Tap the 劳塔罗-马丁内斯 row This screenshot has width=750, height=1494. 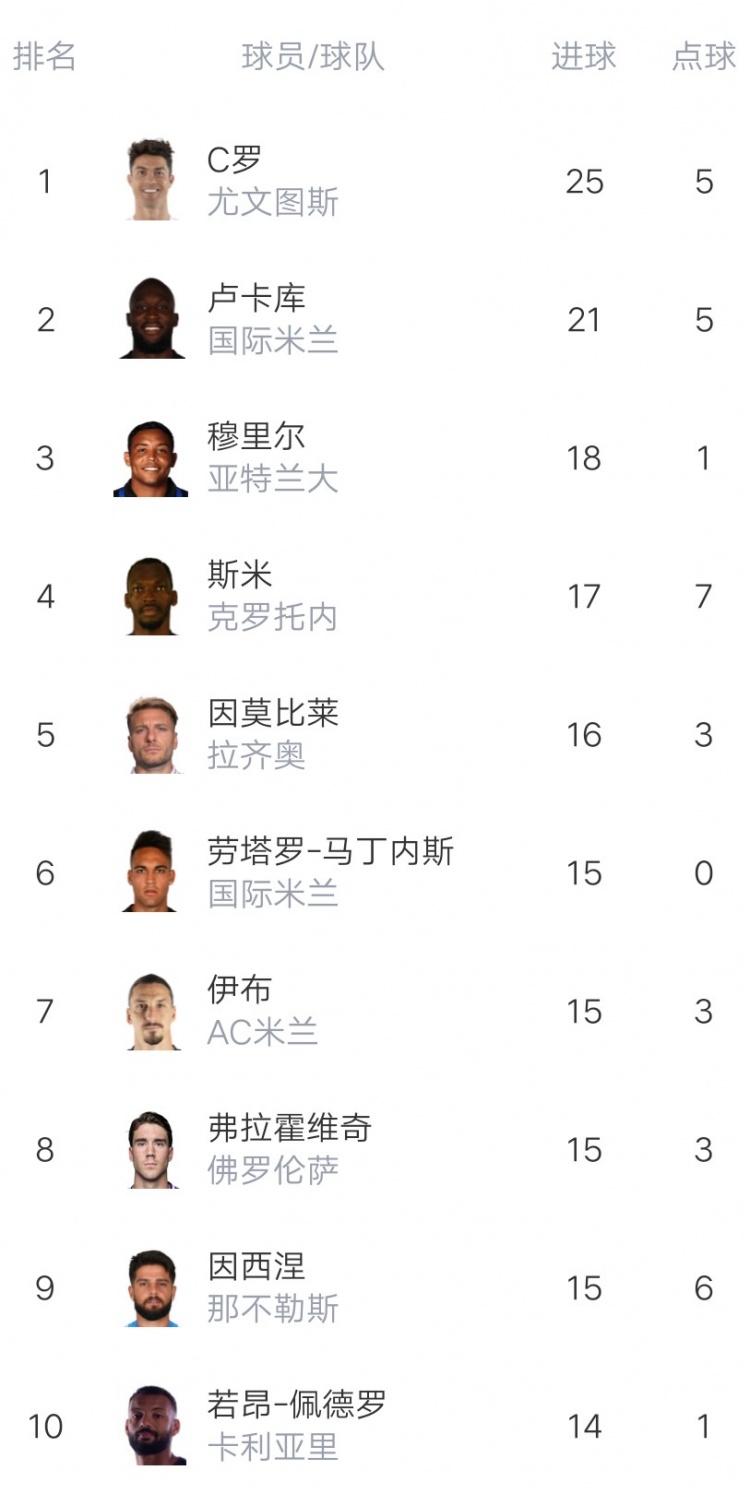coord(375,873)
